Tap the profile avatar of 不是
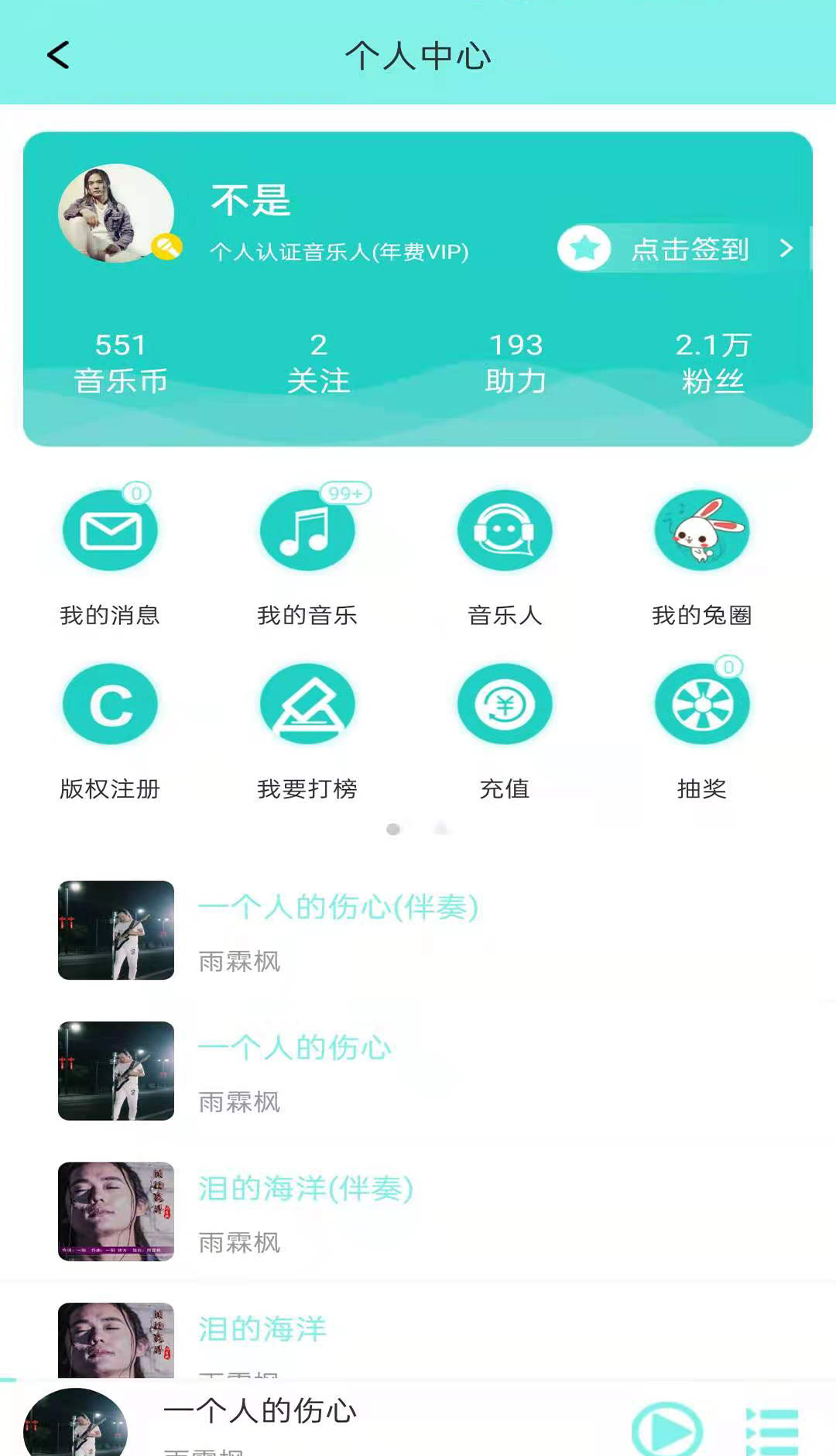 115,211
